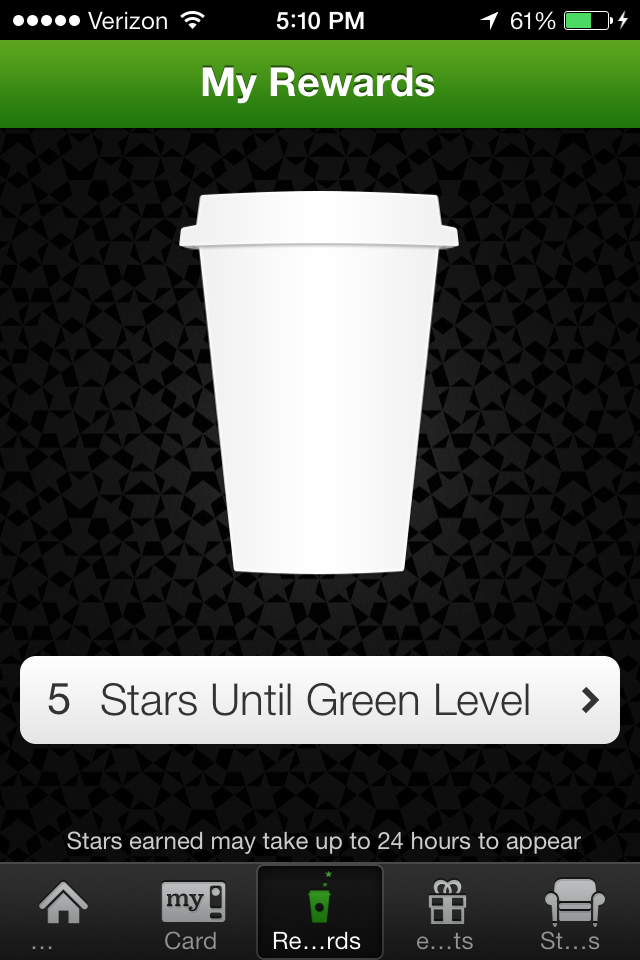640x960 pixels.
Task: Open the gift box tab
Action: point(446,912)
